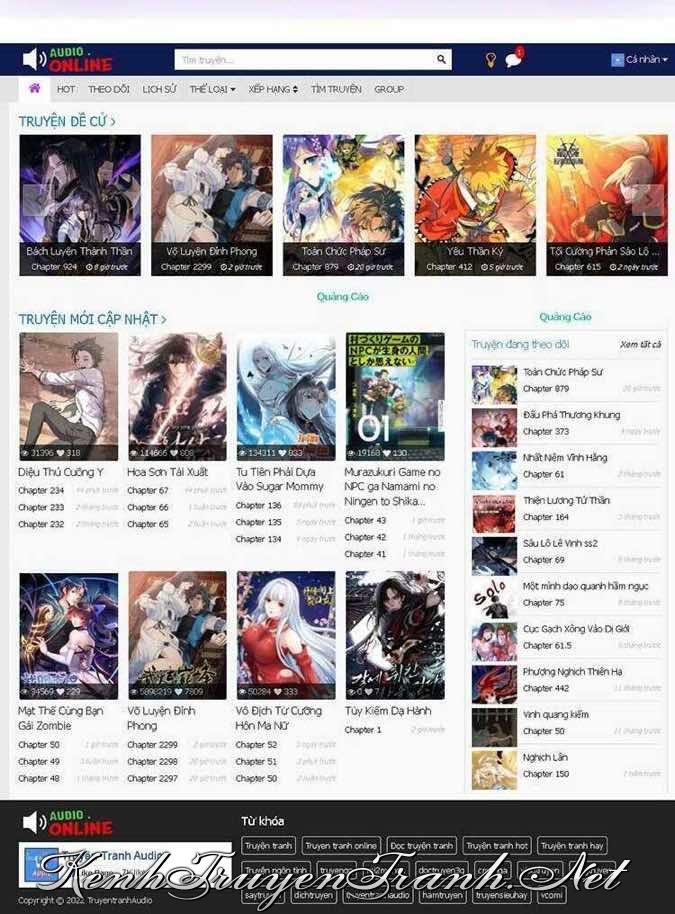Open the Group tab
Viewport: 675px width, 914px height.
(x=389, y=89)
